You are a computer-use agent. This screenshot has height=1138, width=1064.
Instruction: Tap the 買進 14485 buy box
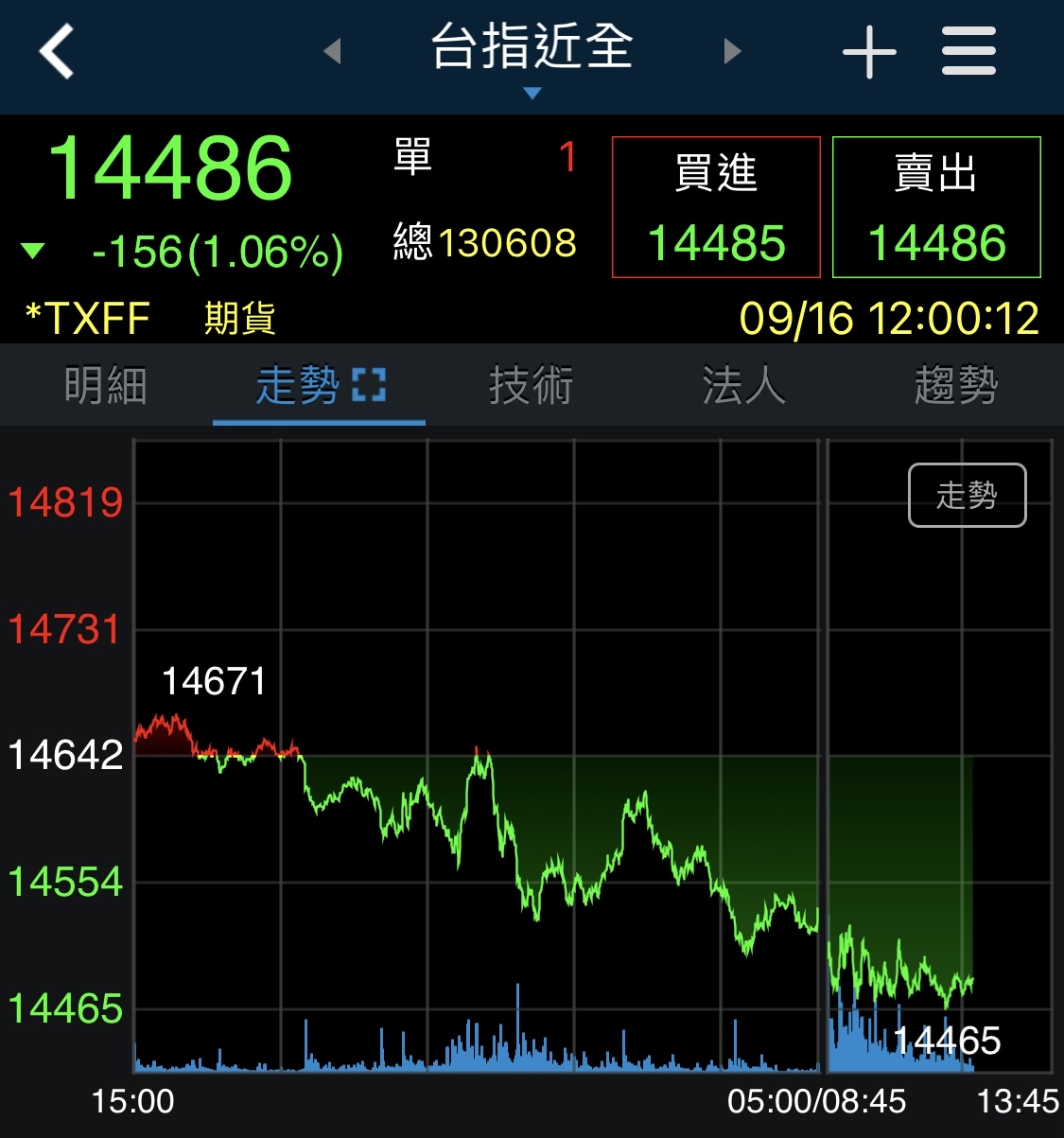pos(716,207)
